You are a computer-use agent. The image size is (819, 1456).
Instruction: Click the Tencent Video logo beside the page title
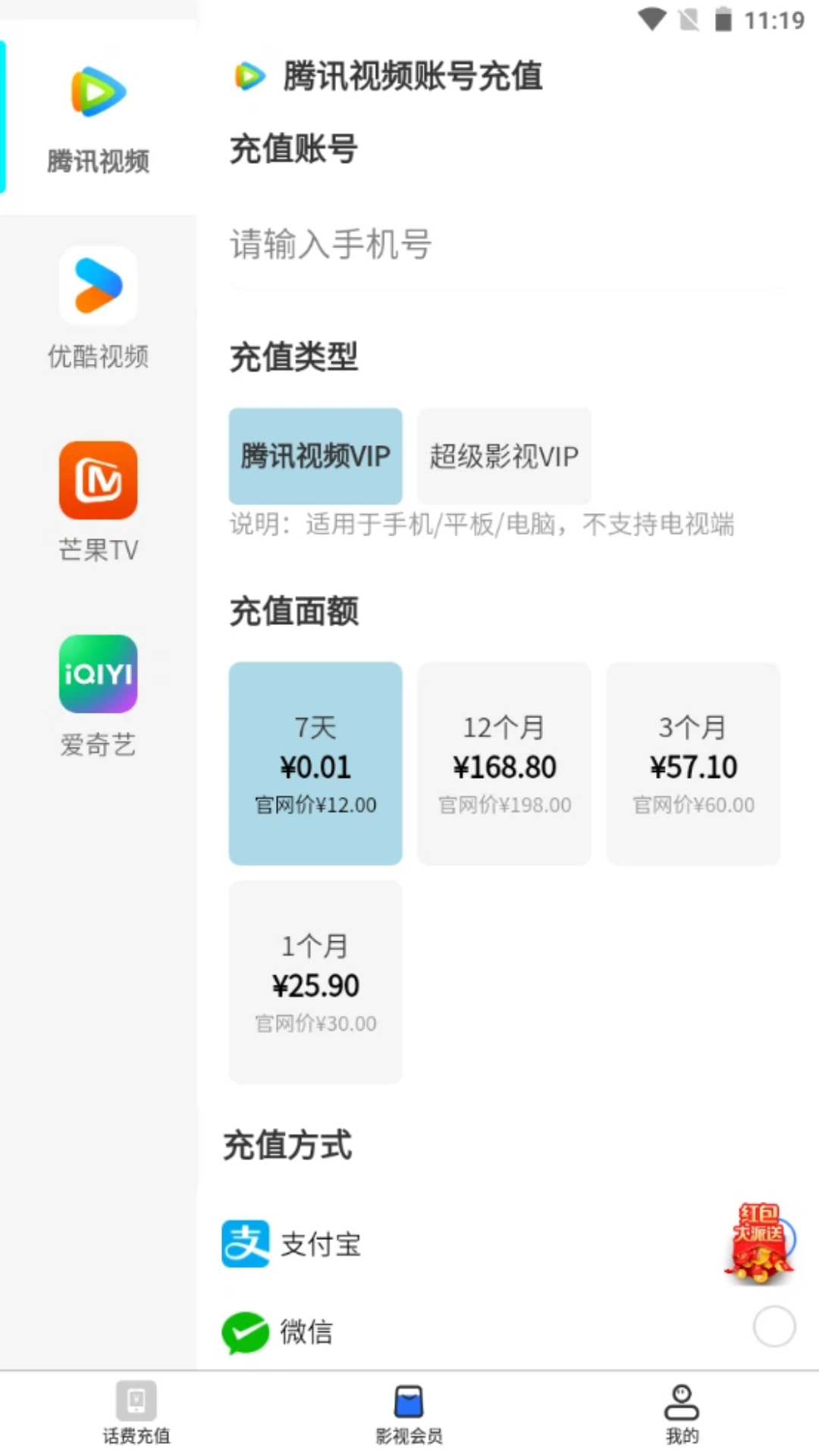pos(249,76)
